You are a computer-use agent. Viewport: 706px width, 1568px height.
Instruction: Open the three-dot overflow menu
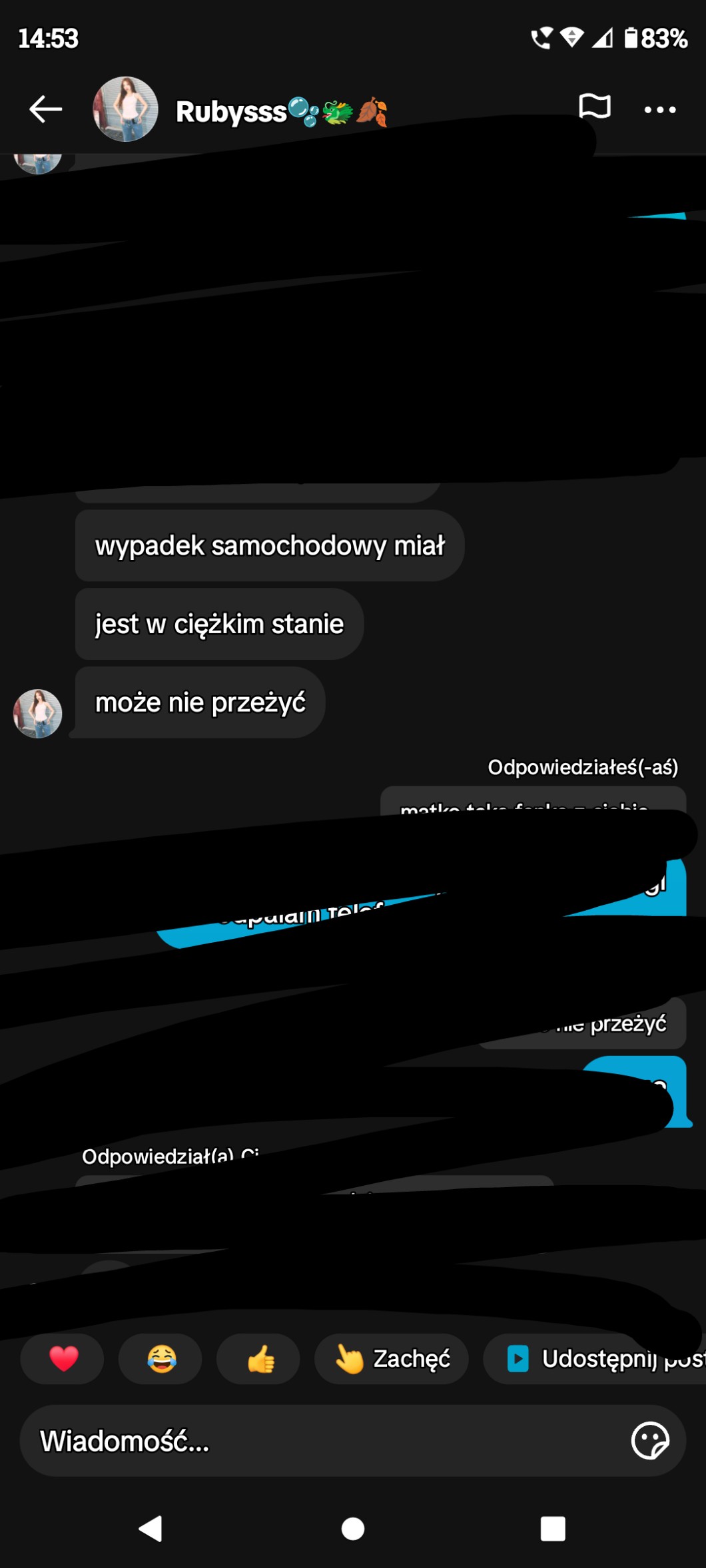pyautogui.click(x=660, y=110)
